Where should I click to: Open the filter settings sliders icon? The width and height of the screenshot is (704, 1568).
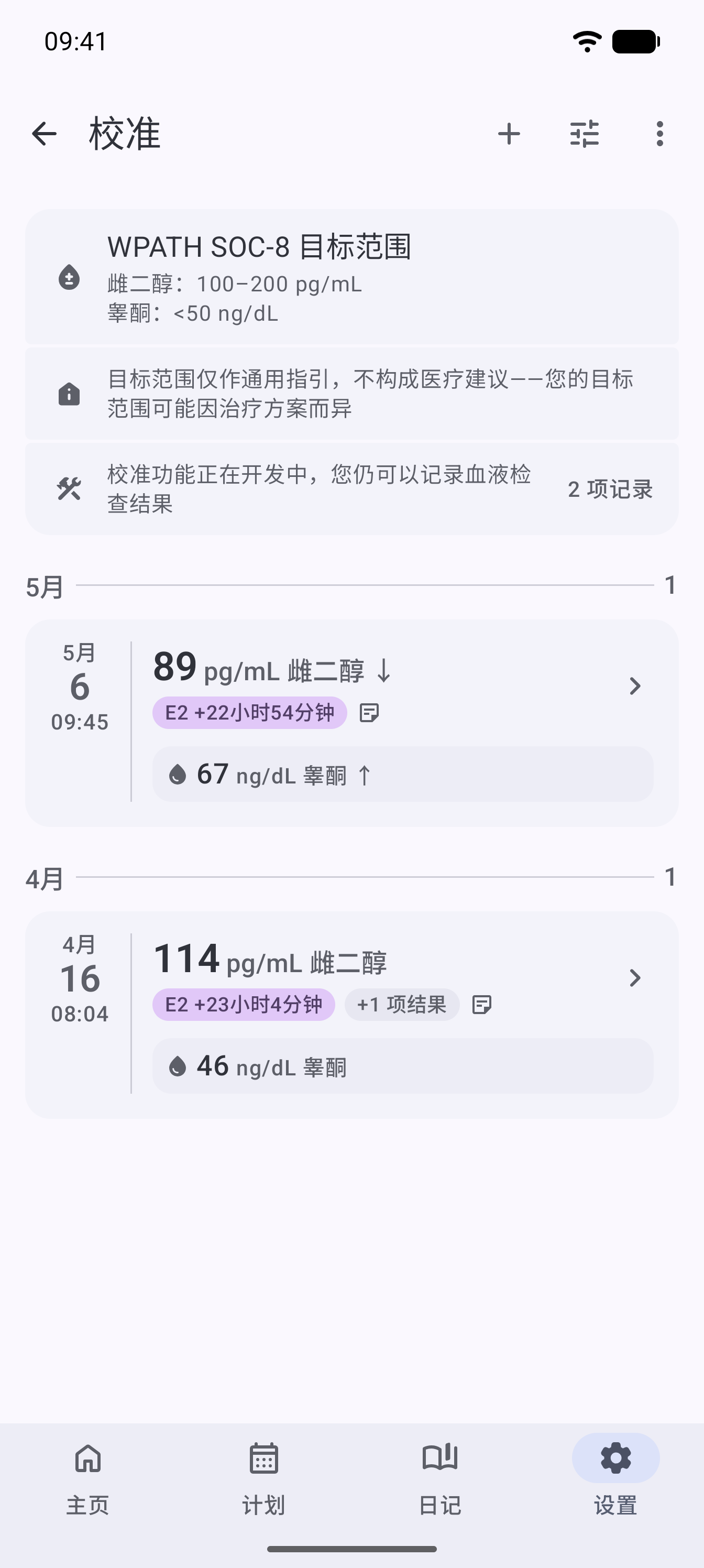[585, 134]
